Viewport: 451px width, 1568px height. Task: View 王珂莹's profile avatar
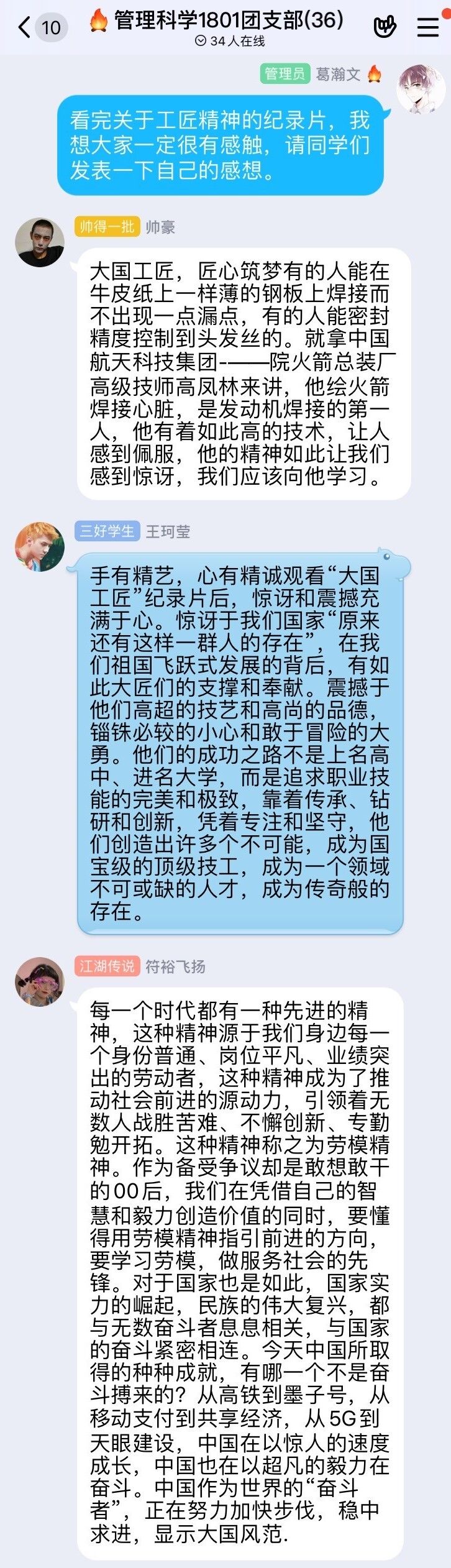tap(40, 547)
